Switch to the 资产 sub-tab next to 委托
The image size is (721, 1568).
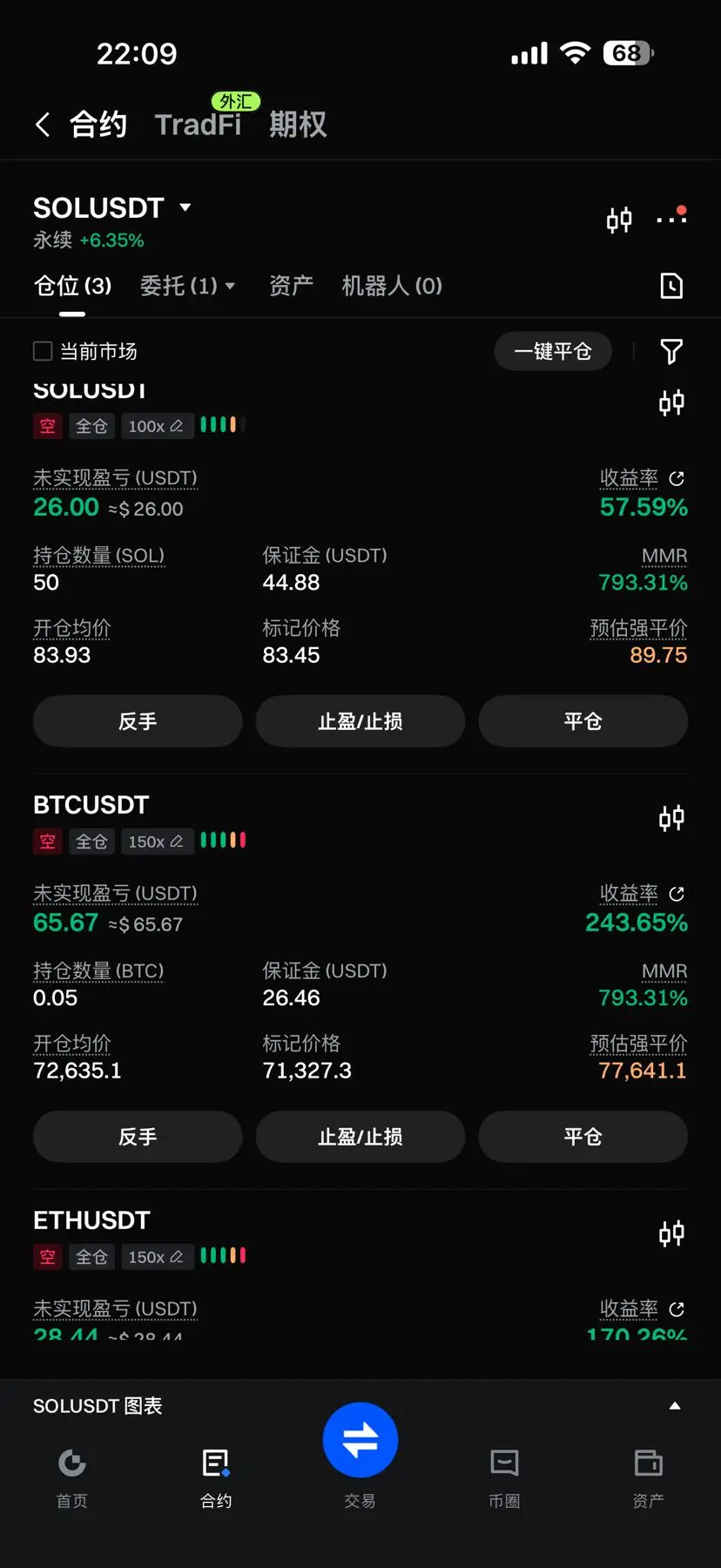[x=291, y=286]
